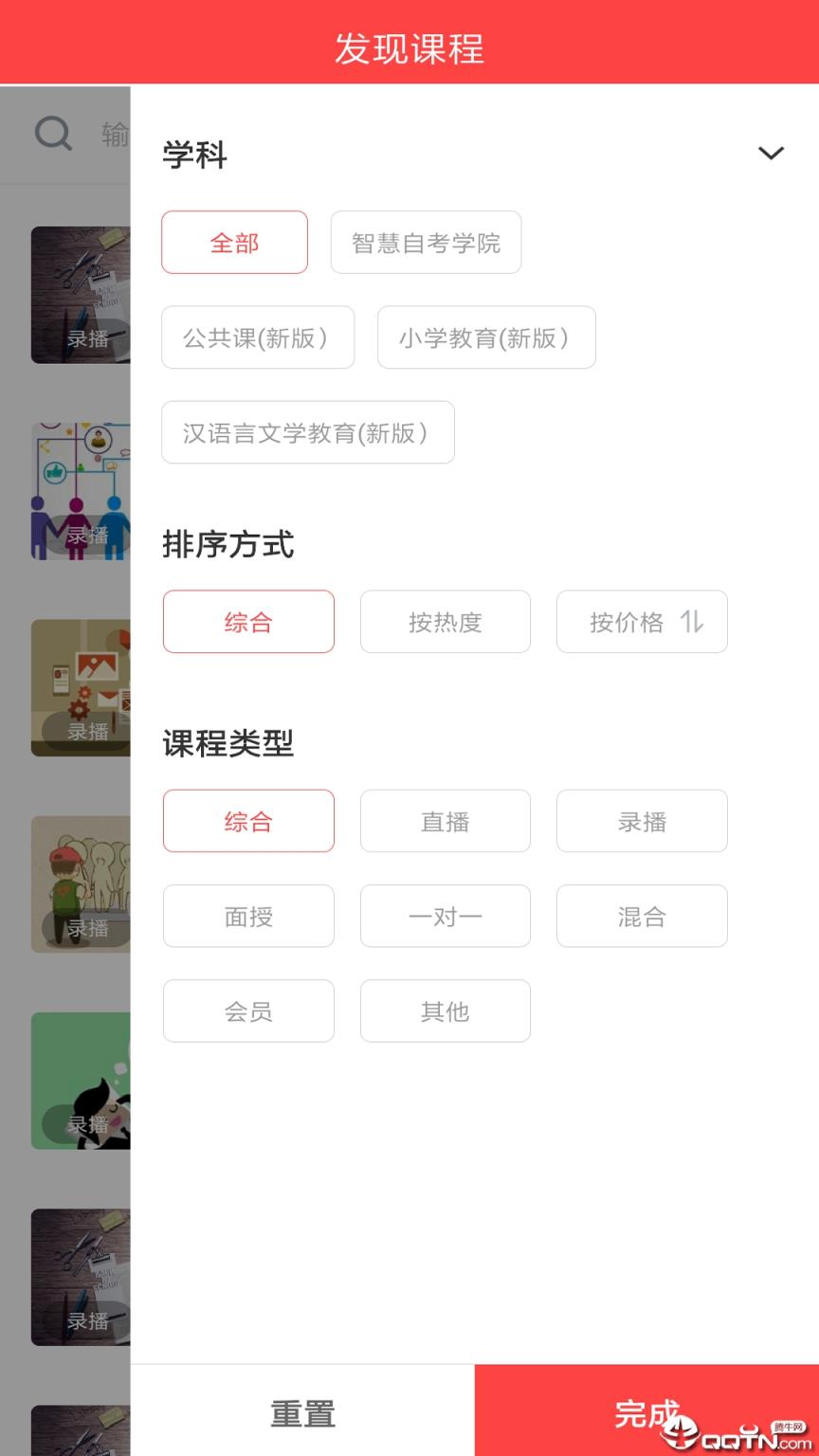Click the price sort arrows next to 按价格
819x1456 pixels.
tap(693, 622)
